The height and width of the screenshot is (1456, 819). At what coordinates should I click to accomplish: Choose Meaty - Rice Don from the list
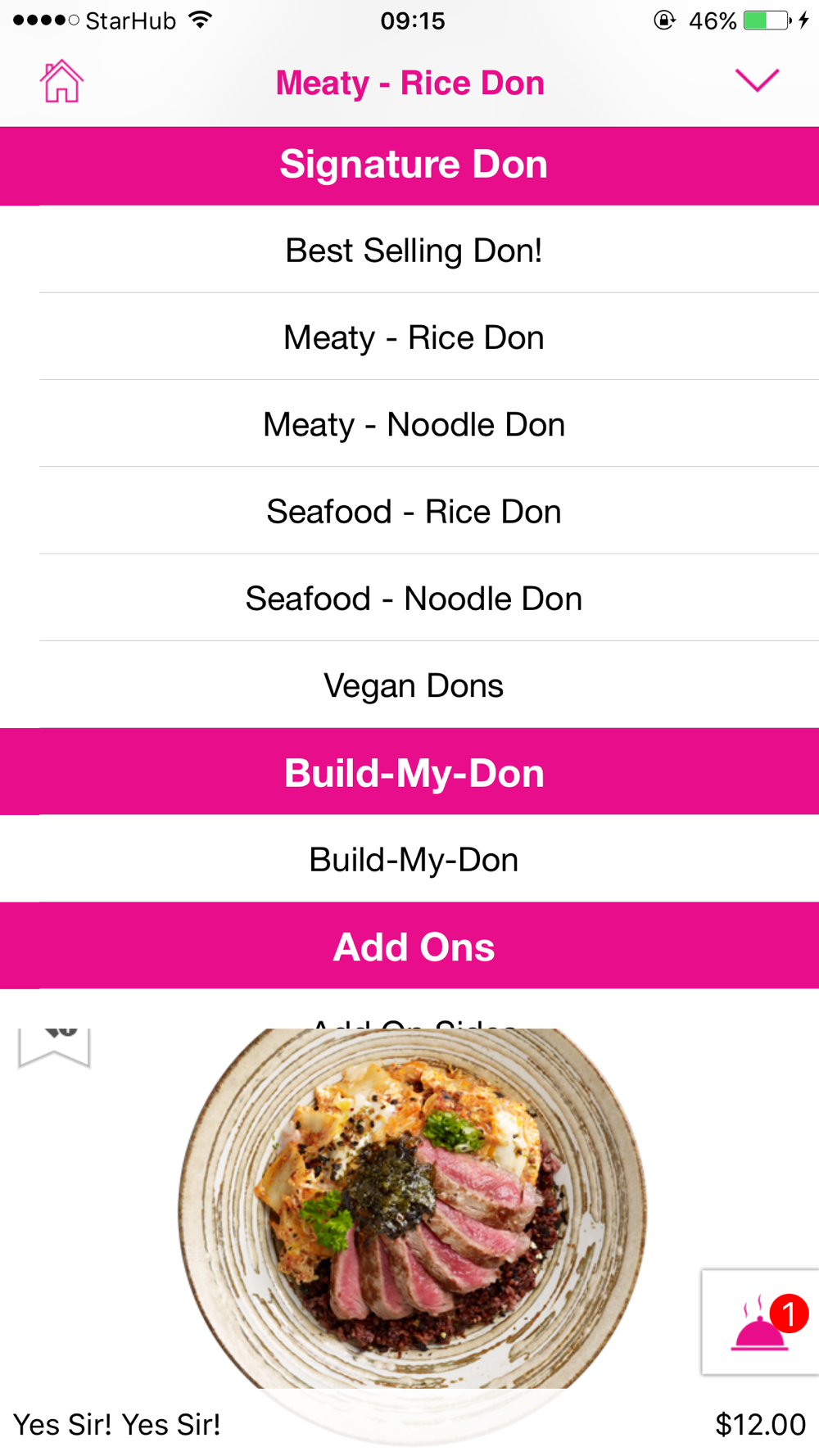[x=414, y=337]
